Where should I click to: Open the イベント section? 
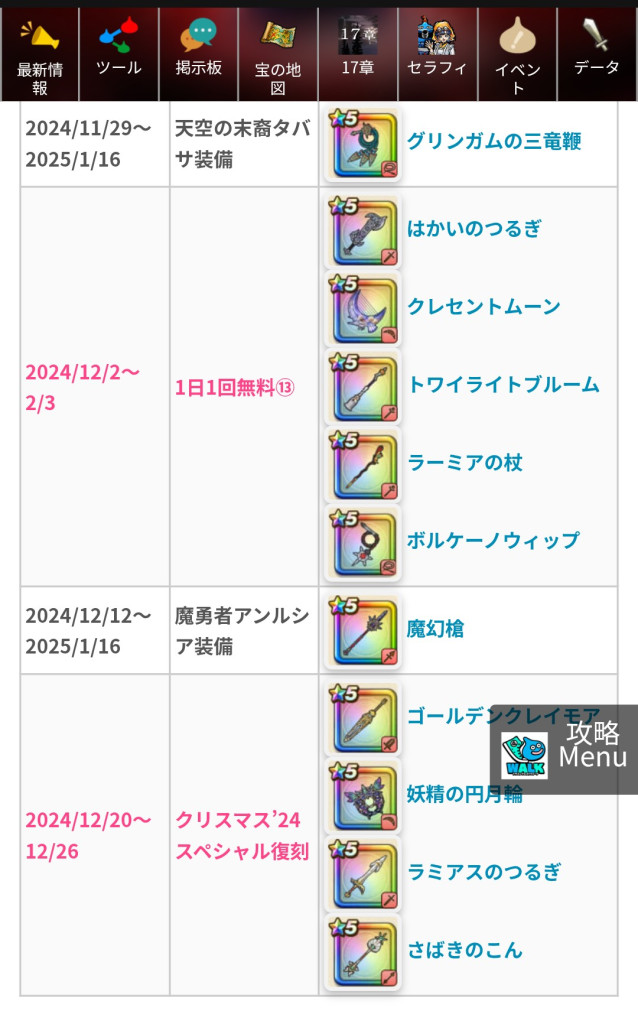[x=518, y=54]
